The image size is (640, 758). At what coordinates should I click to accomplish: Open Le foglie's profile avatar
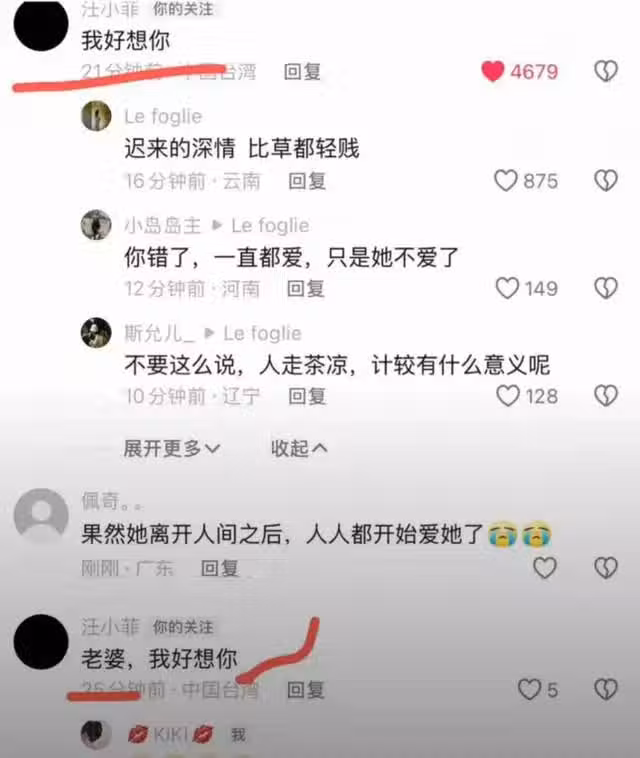pyautogui.click(x=96, y=117)
